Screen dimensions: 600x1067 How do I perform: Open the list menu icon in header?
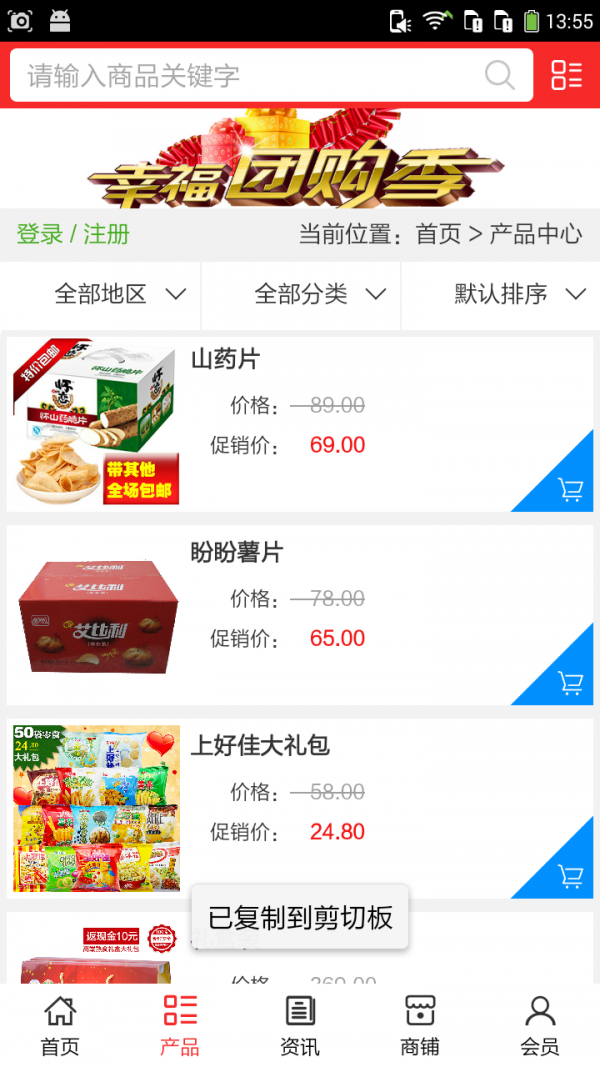[x=566, y=75]
